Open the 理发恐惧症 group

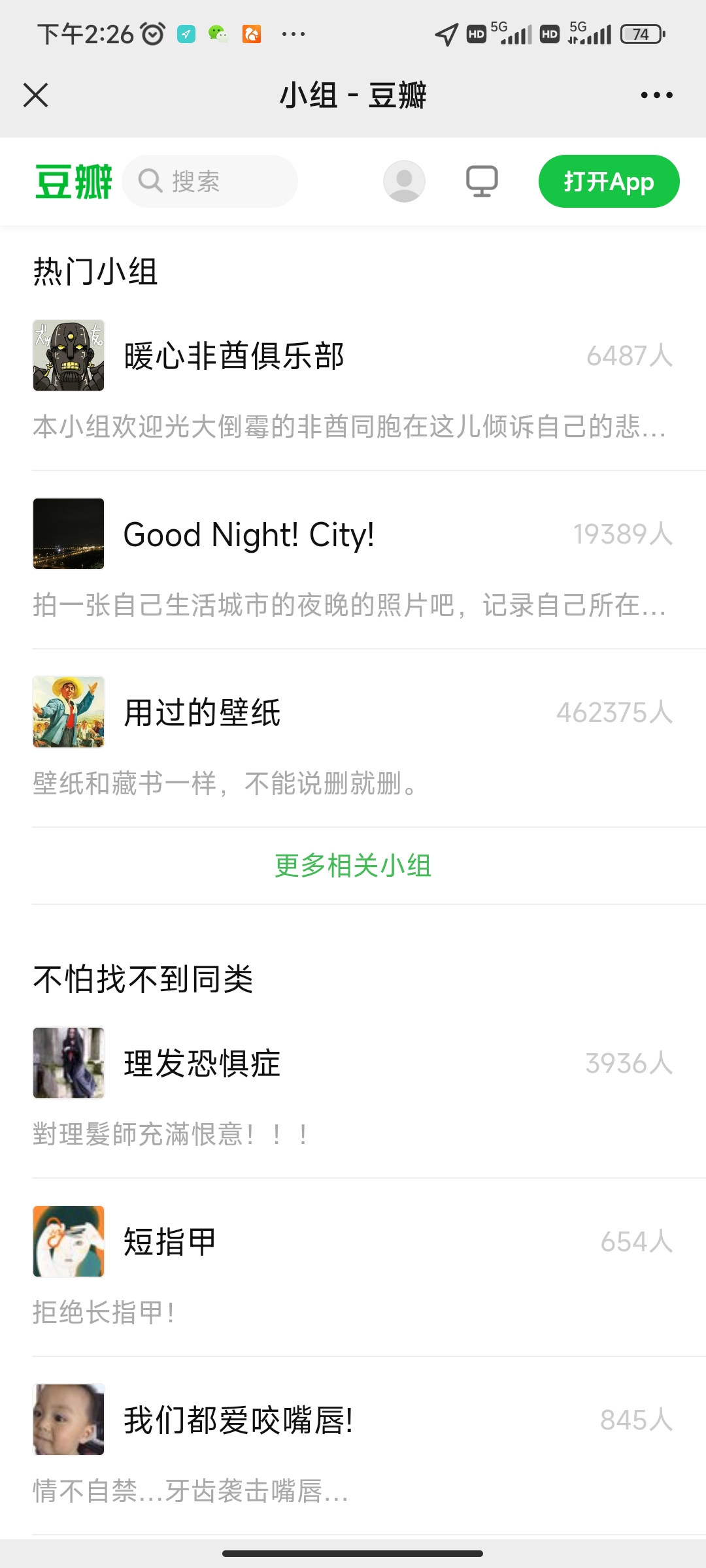202,1063
